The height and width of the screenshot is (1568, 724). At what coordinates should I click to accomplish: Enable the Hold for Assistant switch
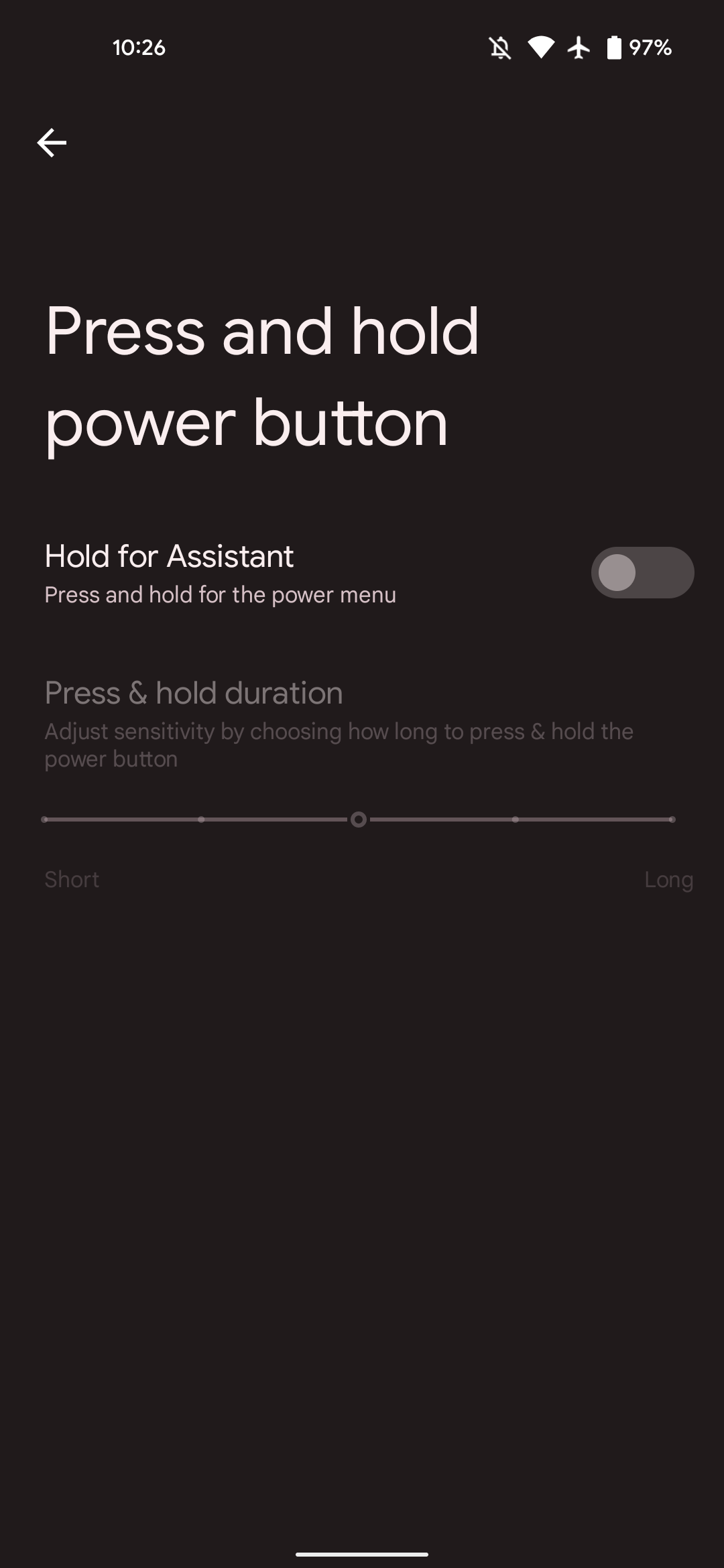point(642,573)
